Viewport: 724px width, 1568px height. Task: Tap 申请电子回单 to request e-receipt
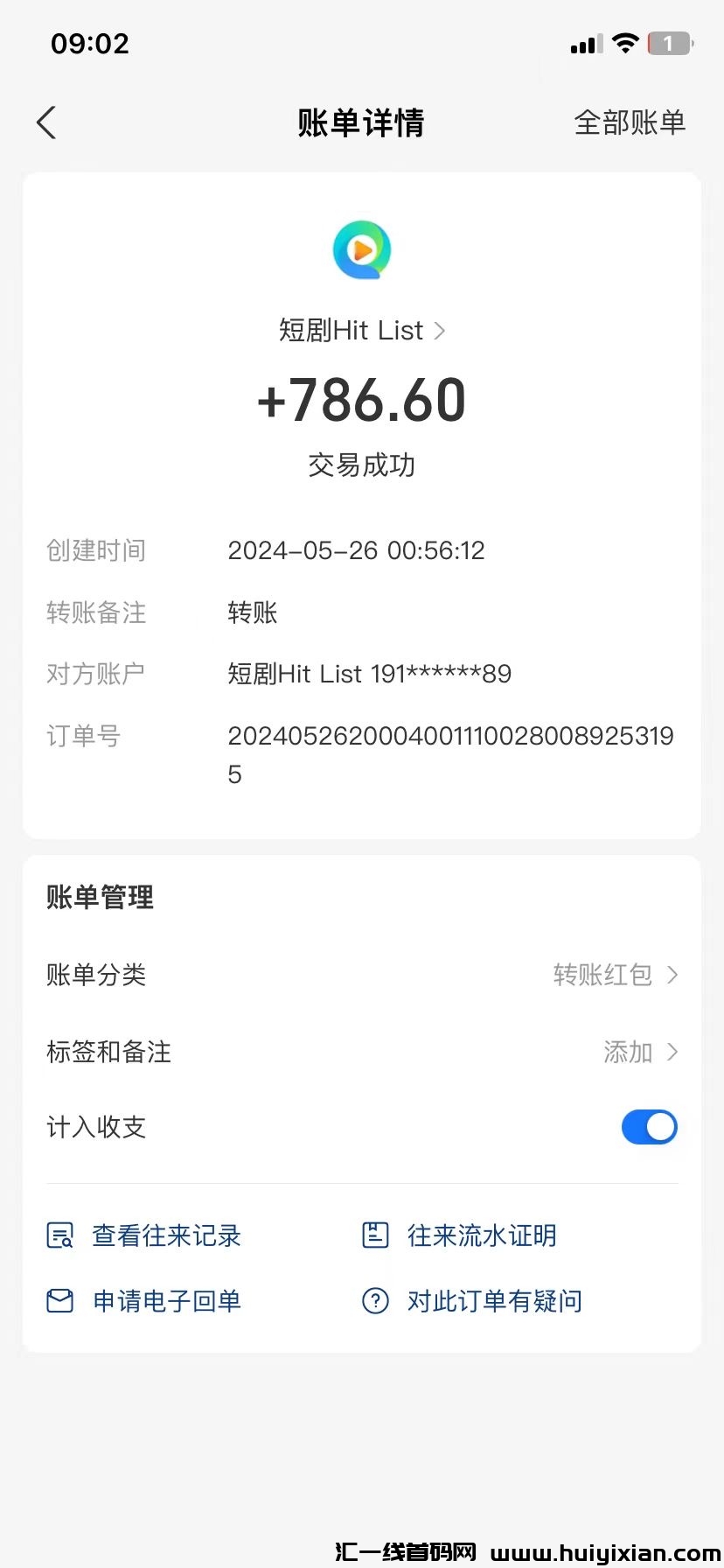coord(166,1301)
